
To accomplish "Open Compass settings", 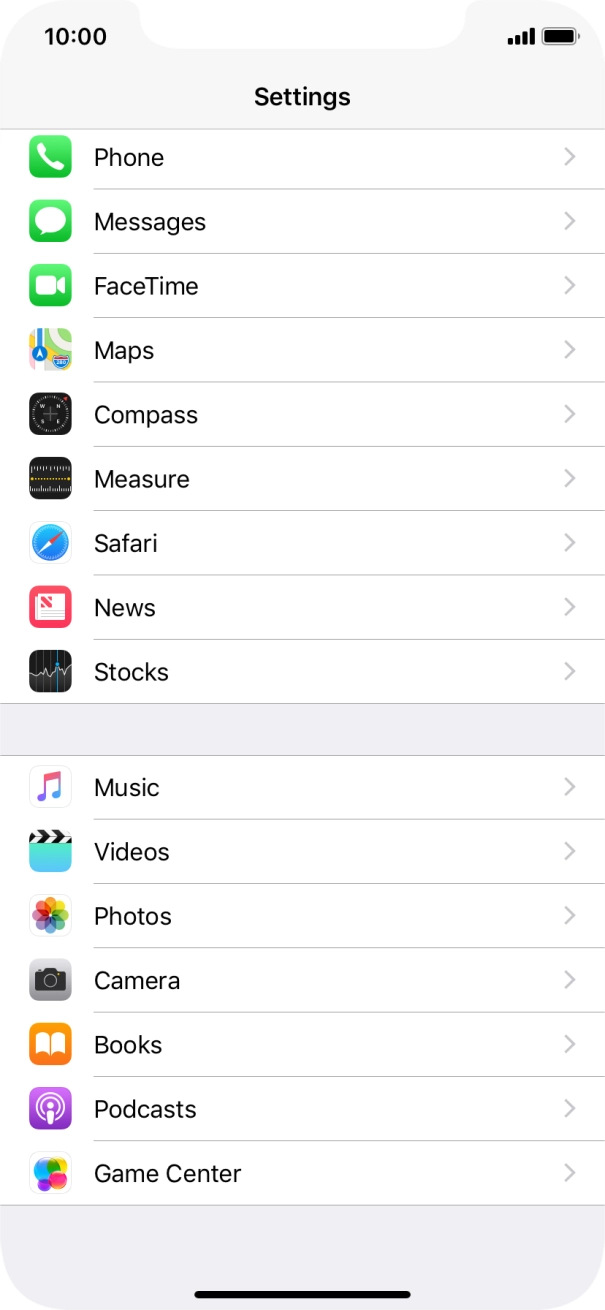I will click(x=302, y=415).
